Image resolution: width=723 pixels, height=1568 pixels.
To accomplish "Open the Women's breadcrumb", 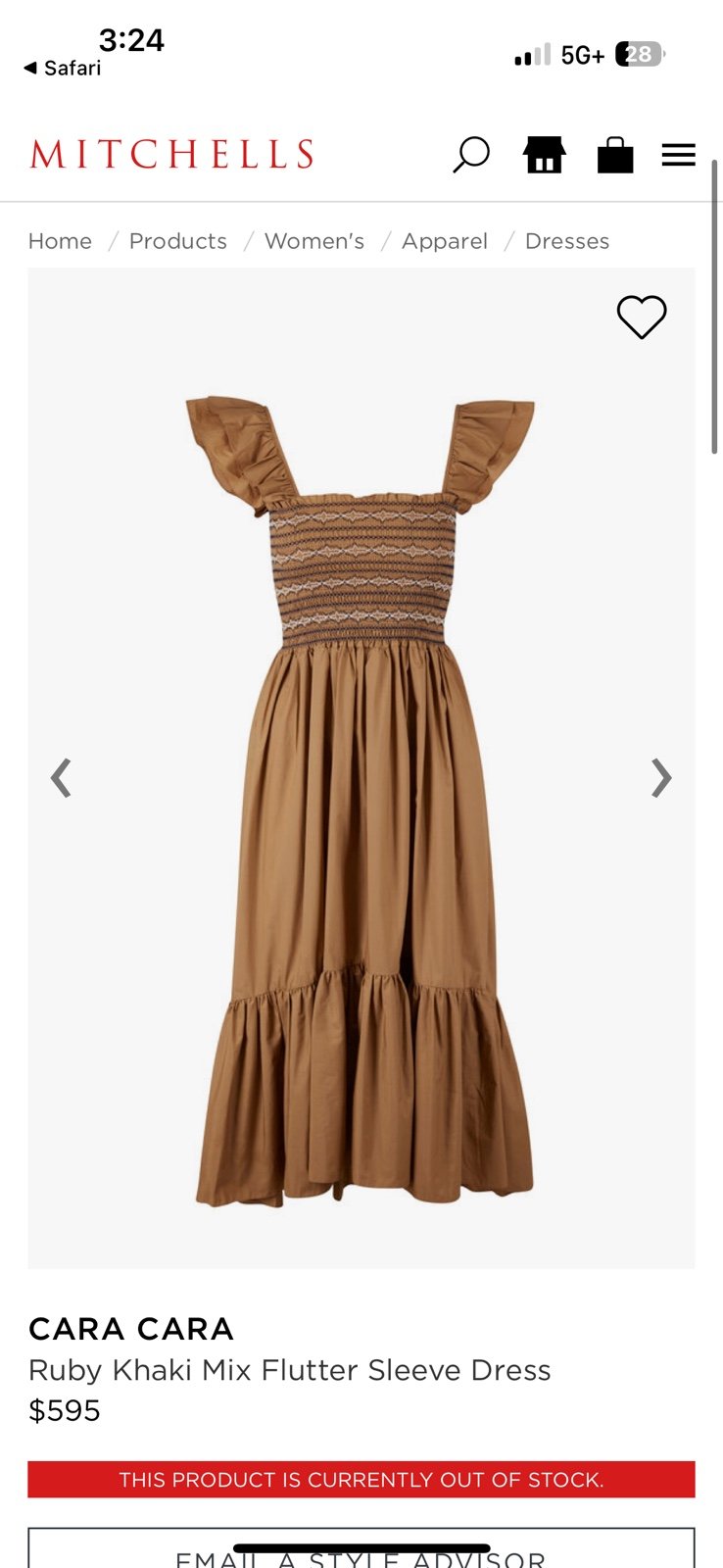I will (x=313, y=241).
